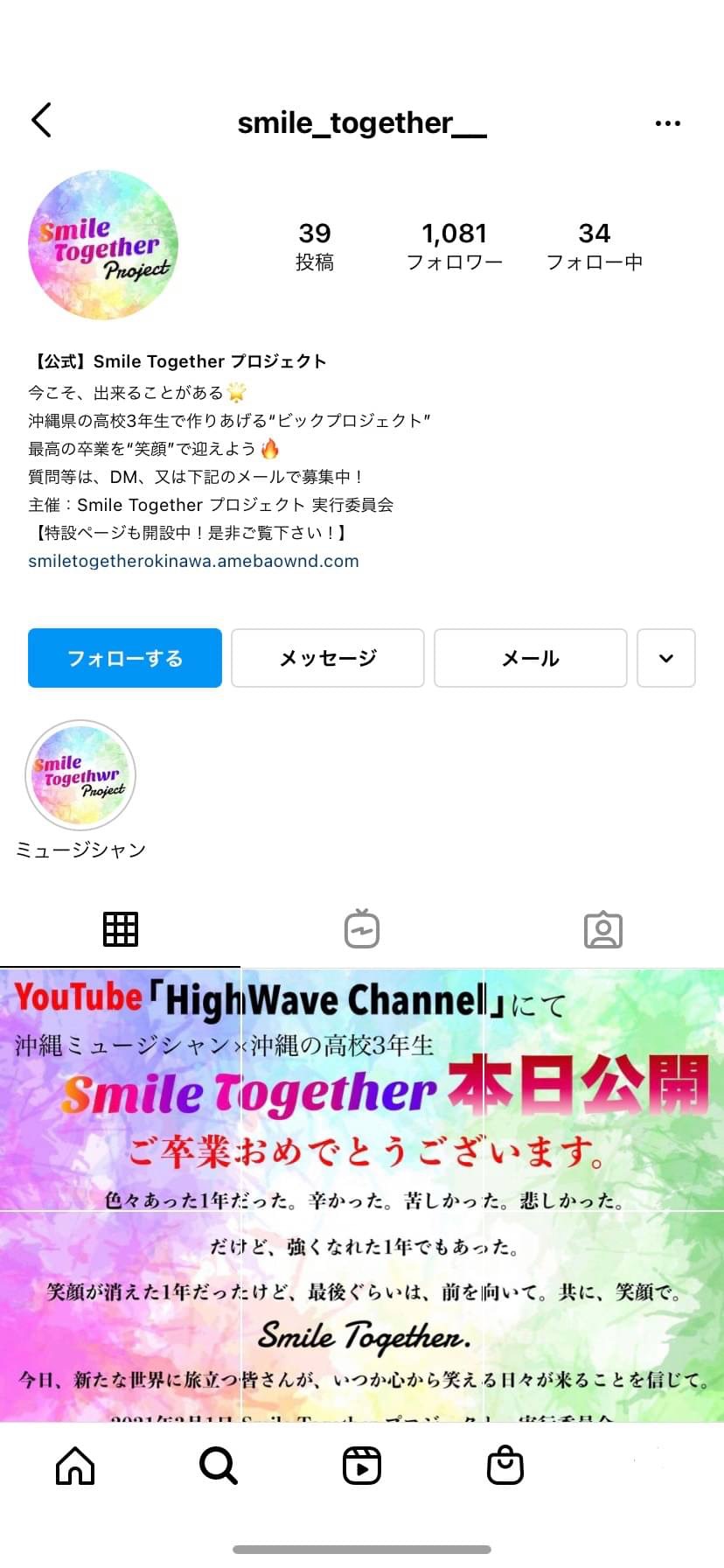Open the Search tab

219,1465
